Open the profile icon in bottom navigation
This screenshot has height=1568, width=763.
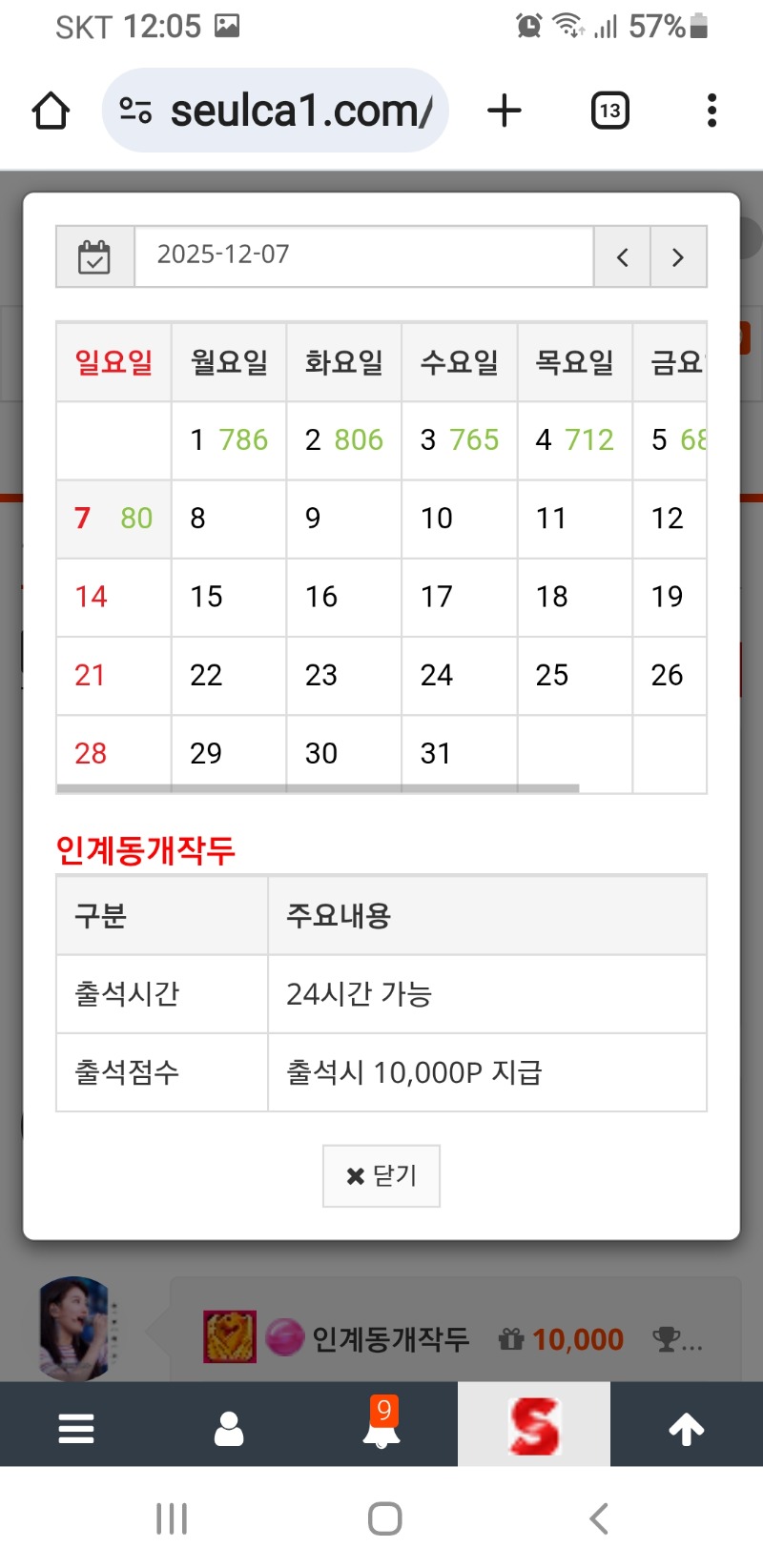point(229,1427)
